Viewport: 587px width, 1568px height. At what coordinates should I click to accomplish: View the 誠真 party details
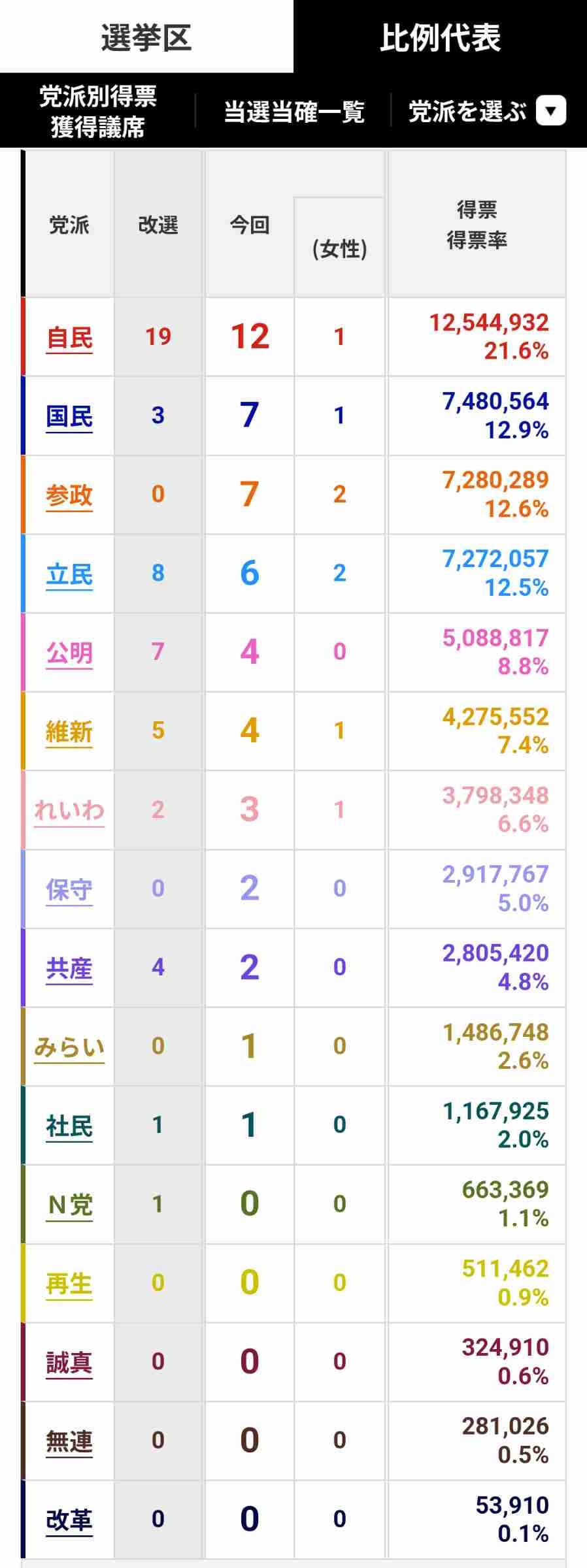click(69, 1363)
